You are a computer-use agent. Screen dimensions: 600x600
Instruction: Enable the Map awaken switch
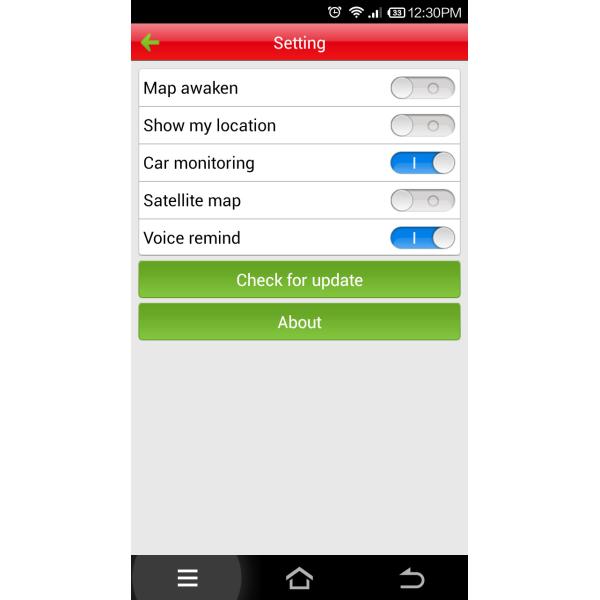click(422, 88)
